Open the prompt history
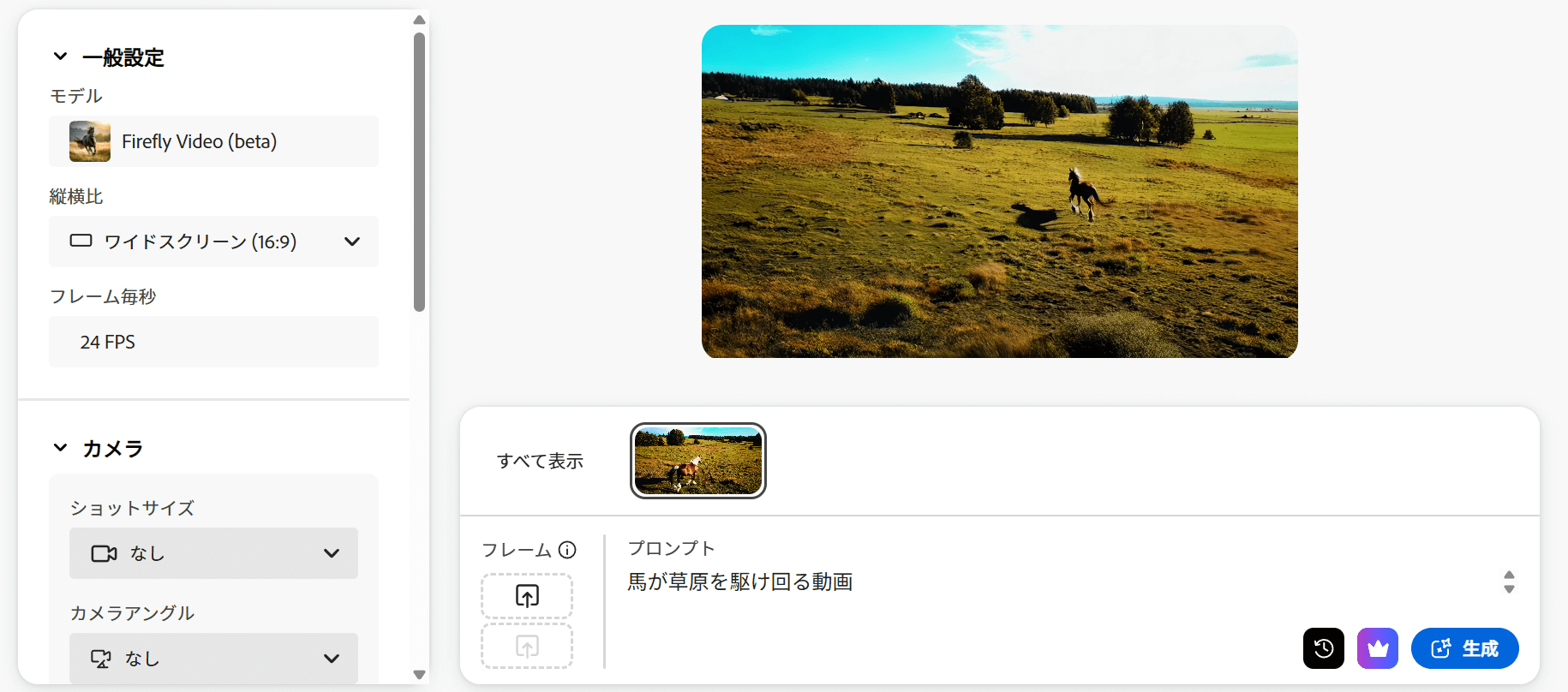Viewport: 1568px width, 692px height. pyautogui.click(x=1323, y=648)
